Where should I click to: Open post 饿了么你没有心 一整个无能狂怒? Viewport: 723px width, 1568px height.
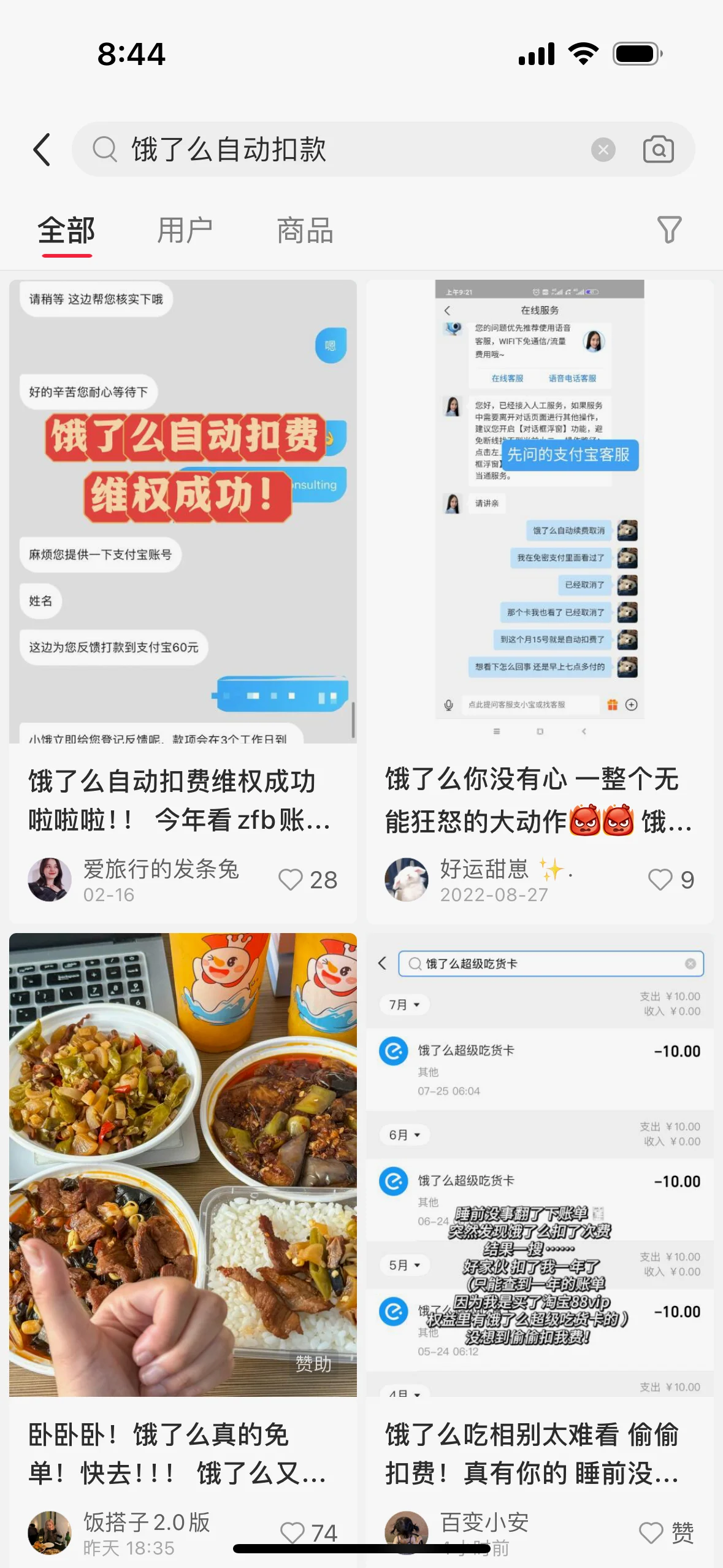pyautogui.click(x=538, y=800)
